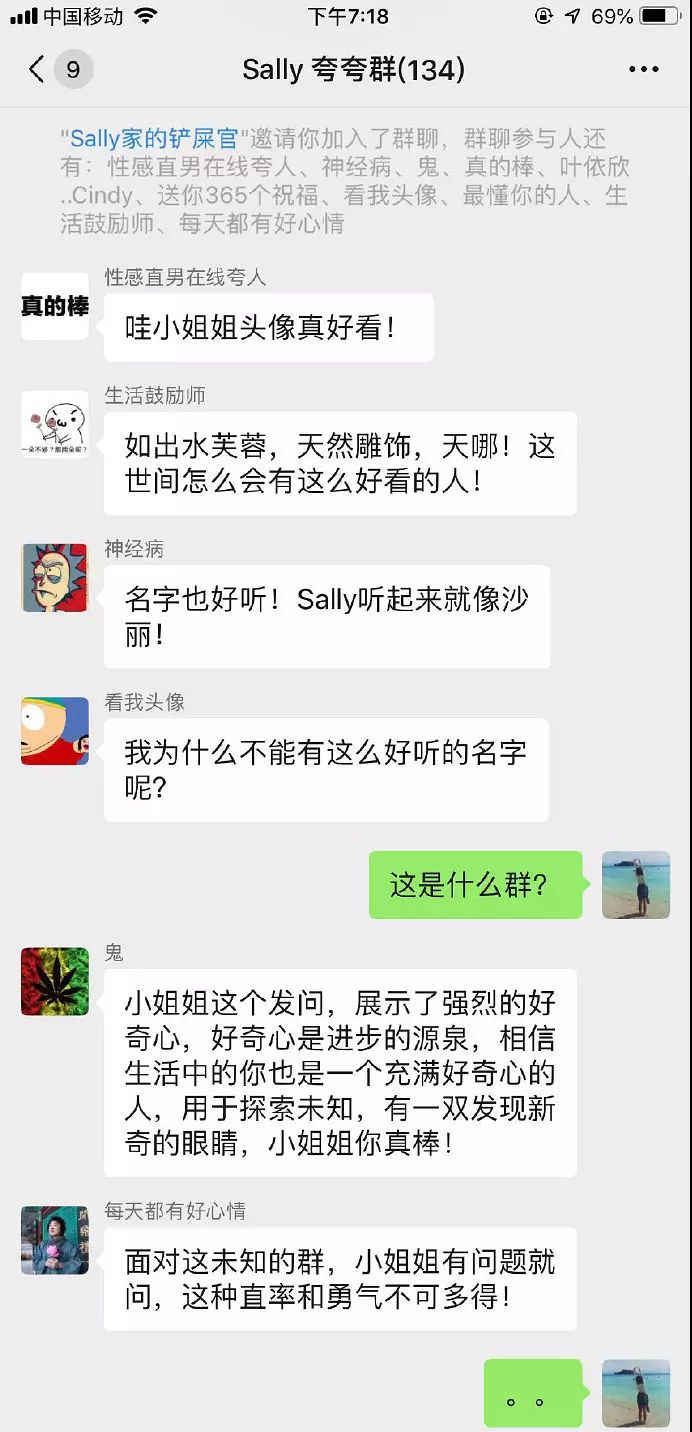Open 生活鼓励师's profile avatar
The height and width of the screenshot is (1432, 692).
55,425
